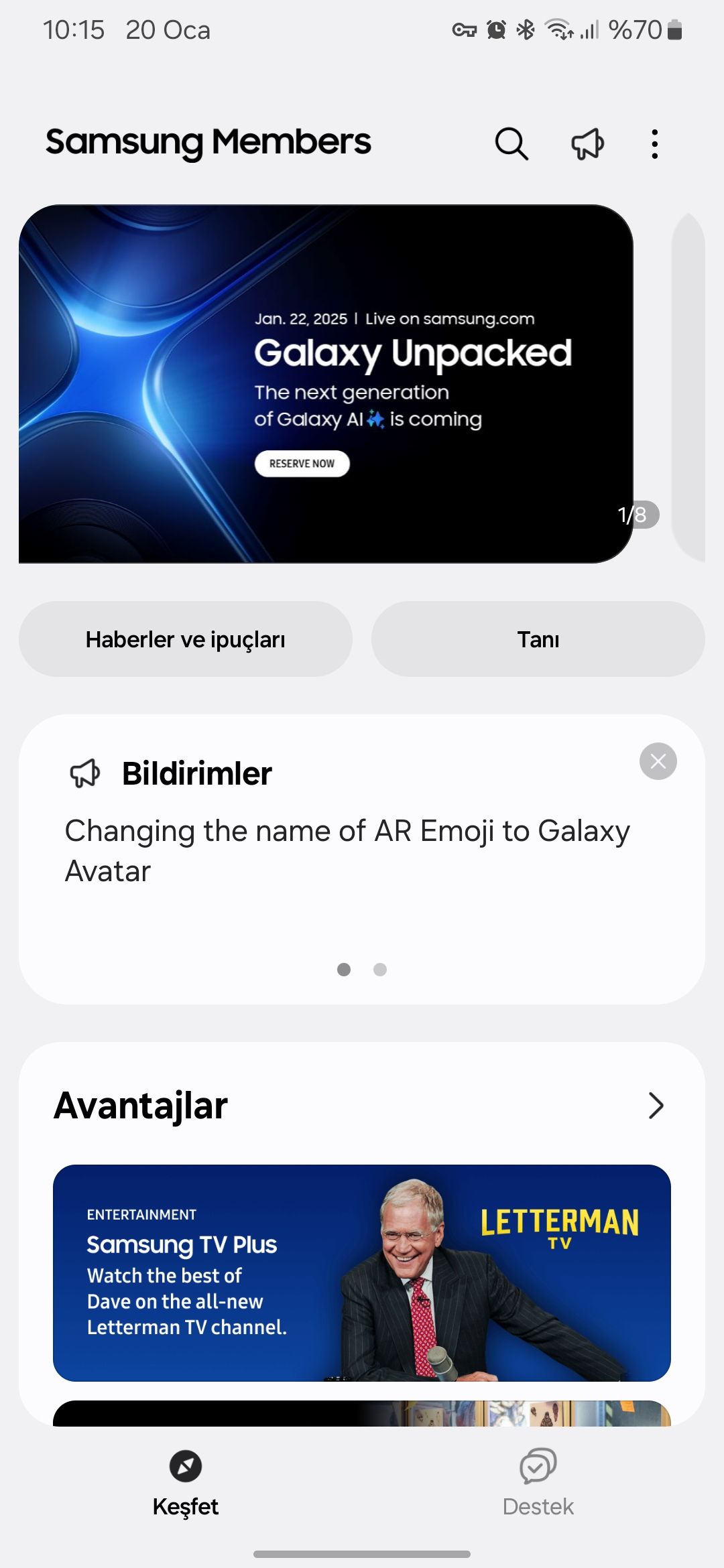Open the three-dot overflow menu

(x=654, y=143)
